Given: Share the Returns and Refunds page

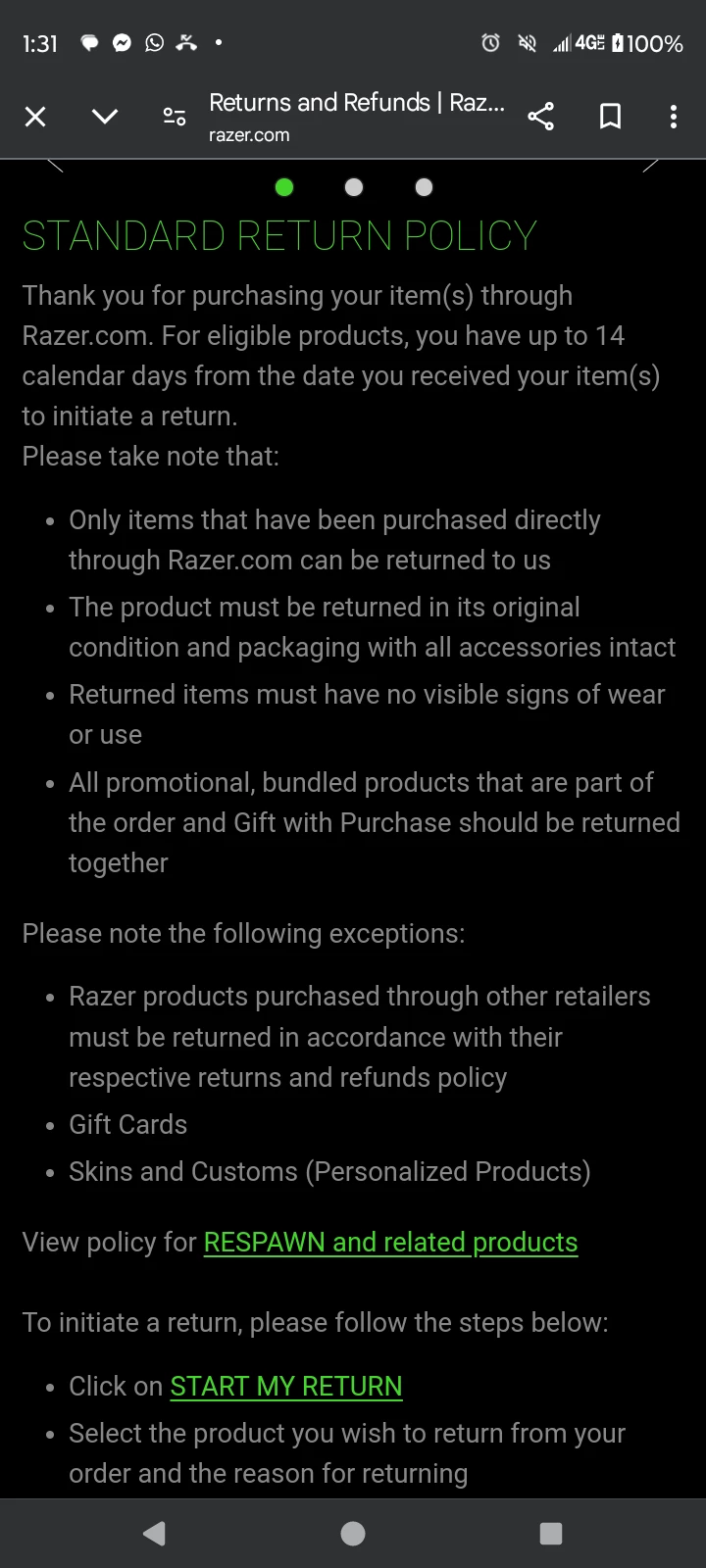Looking at the screenshot, I should click(x=540, y=118).
